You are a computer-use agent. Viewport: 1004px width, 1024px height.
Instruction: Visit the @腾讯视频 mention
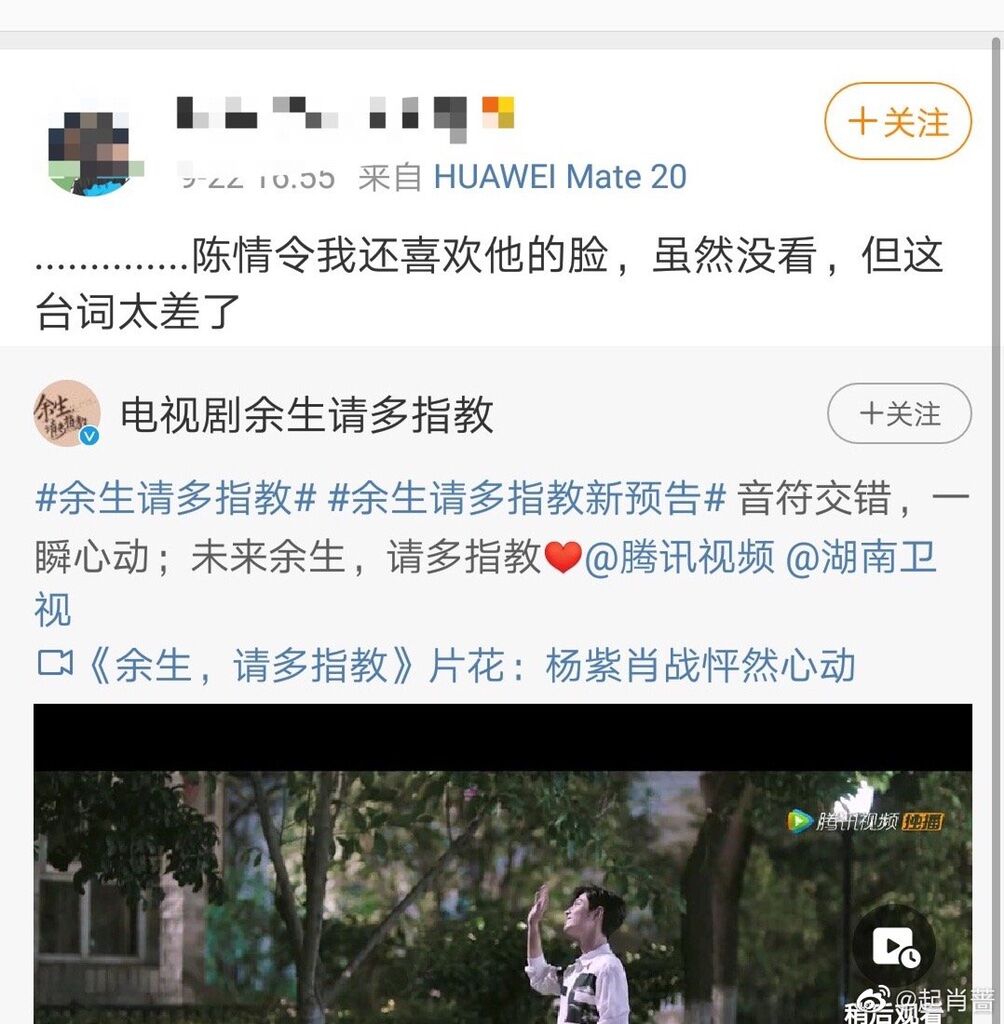679,558
